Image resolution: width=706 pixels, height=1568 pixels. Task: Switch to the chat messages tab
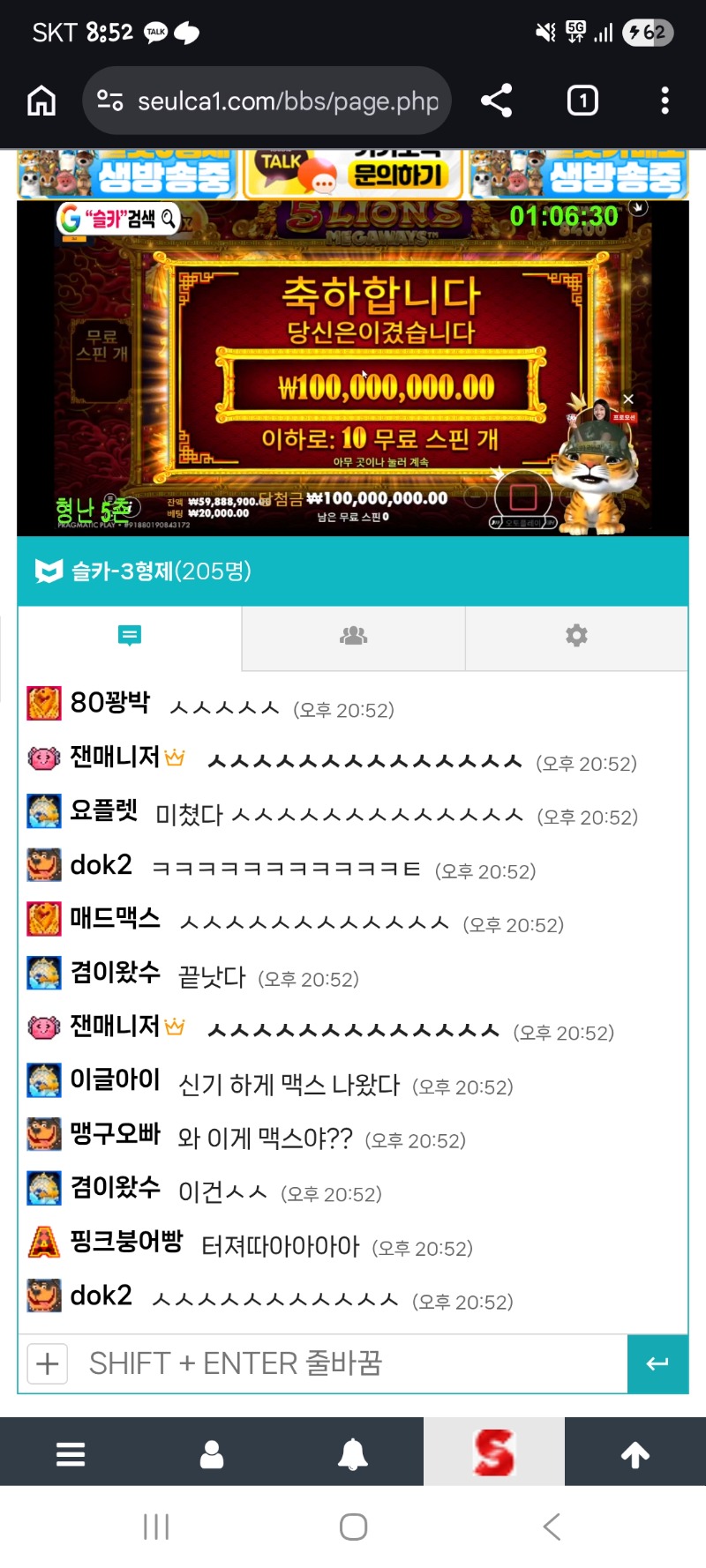pos(130,636)
